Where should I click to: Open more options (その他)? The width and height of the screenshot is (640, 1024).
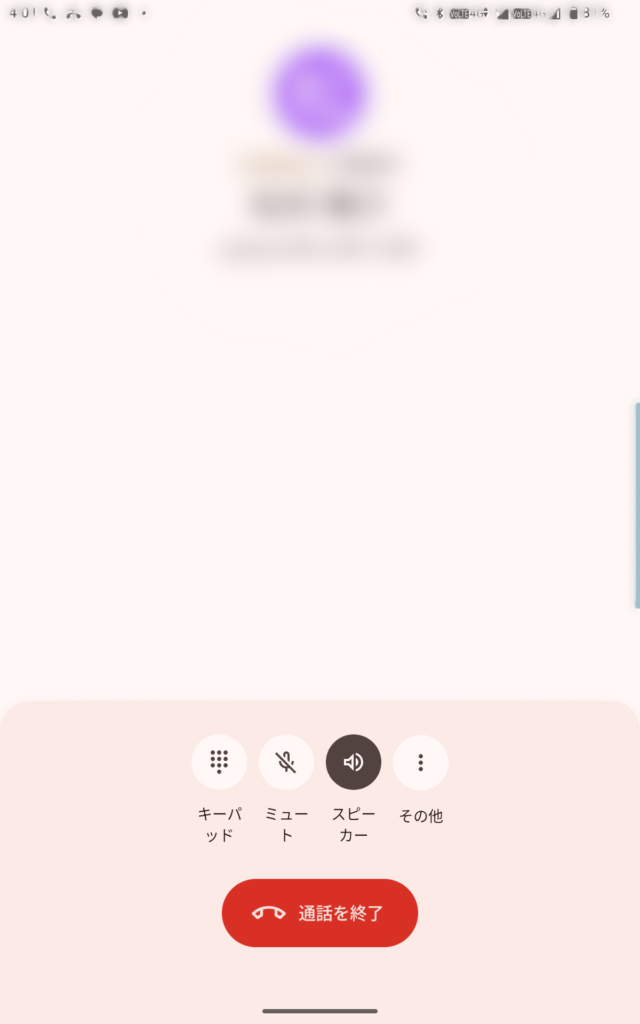point(420,762)
